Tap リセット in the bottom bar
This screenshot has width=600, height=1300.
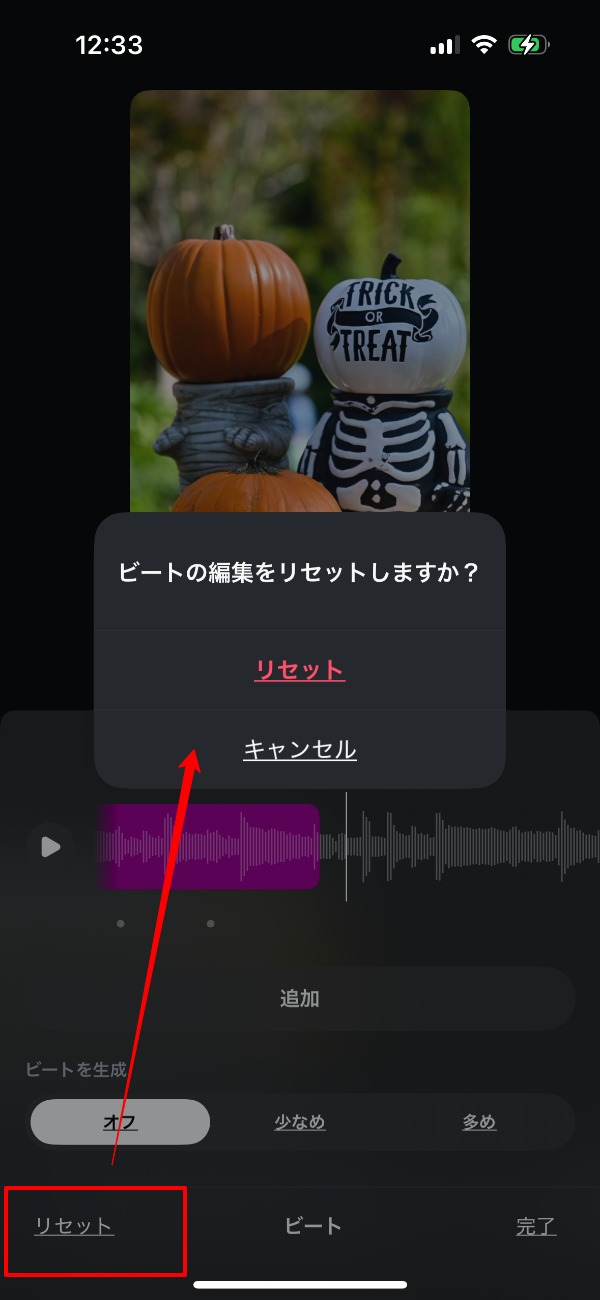tap(74, 1226)
